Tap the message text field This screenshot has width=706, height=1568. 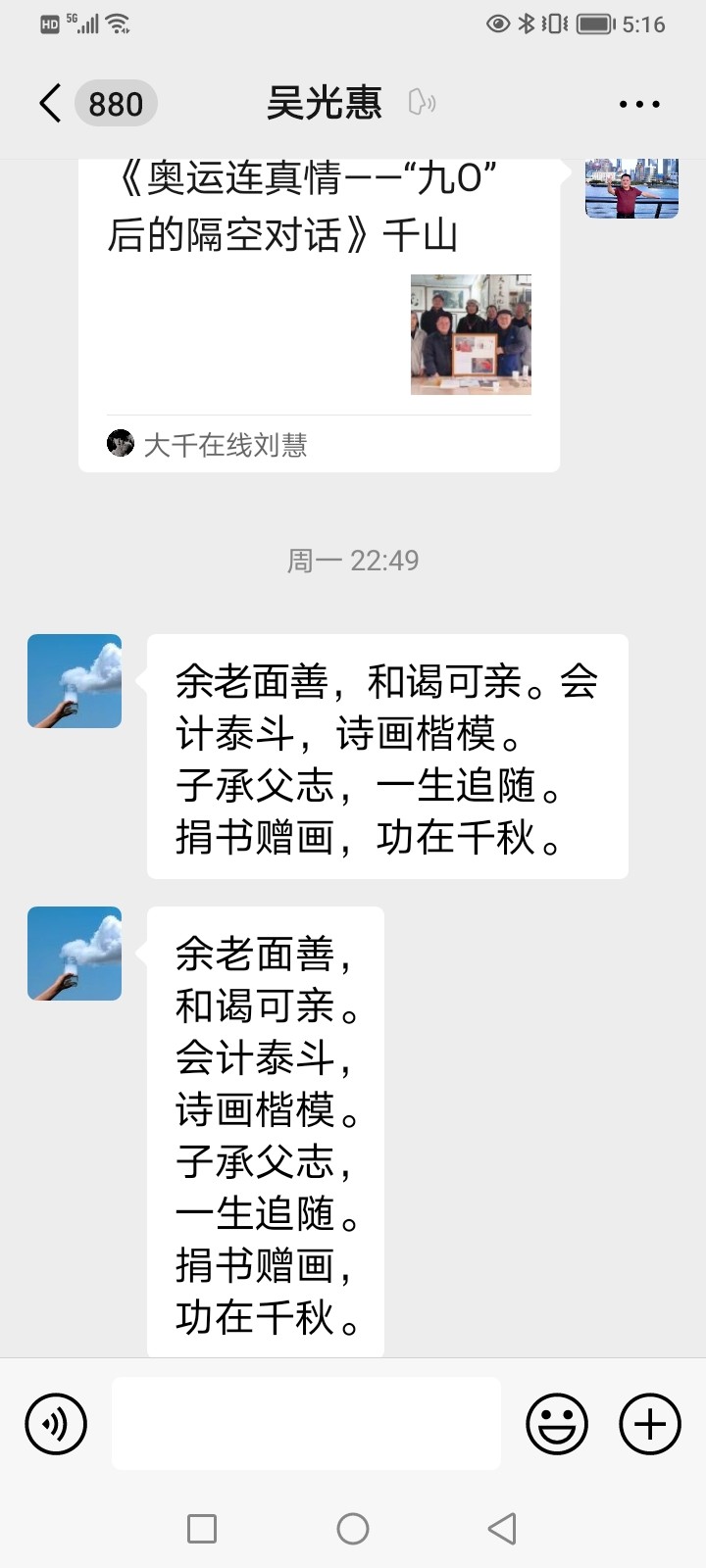[x=306, y=1423]
